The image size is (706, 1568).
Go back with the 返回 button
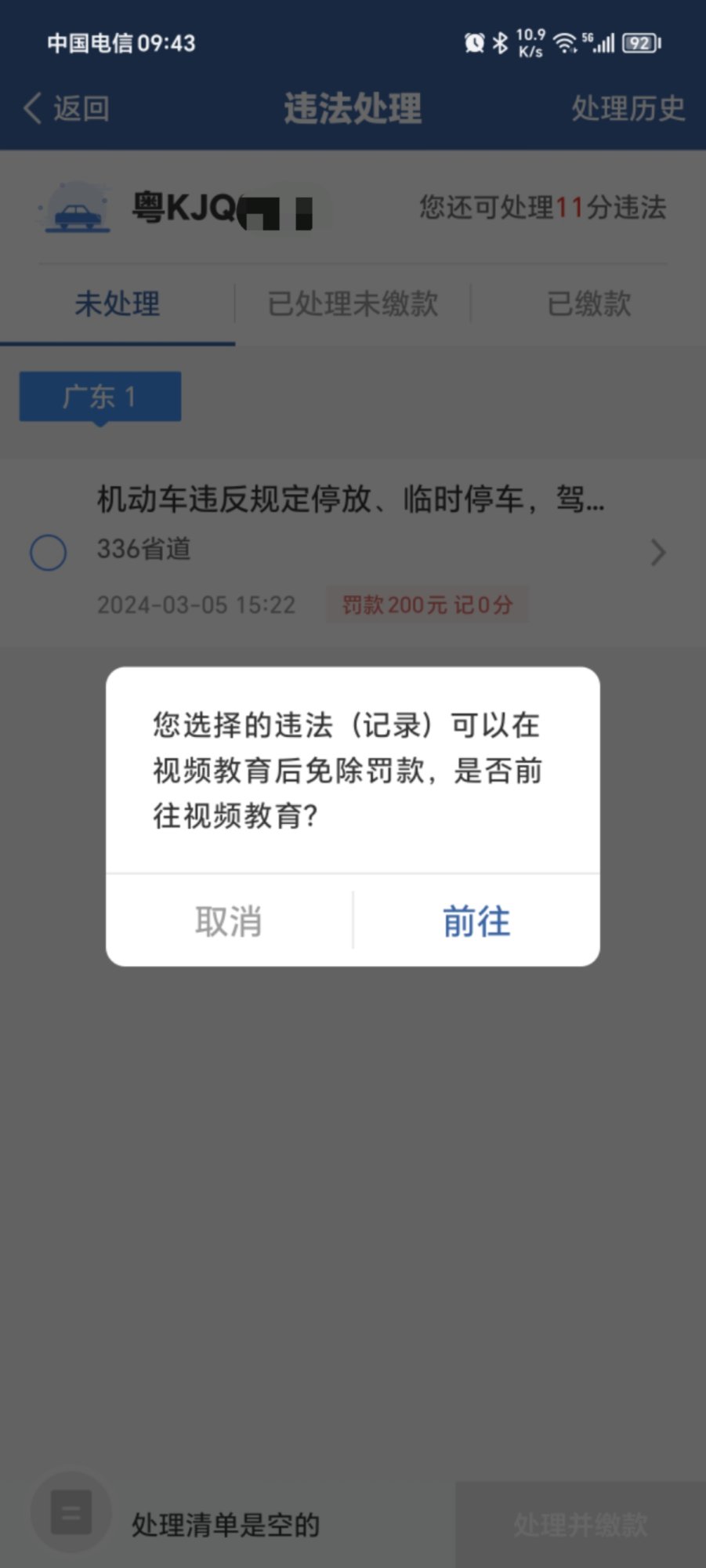[x=67, y=108]
